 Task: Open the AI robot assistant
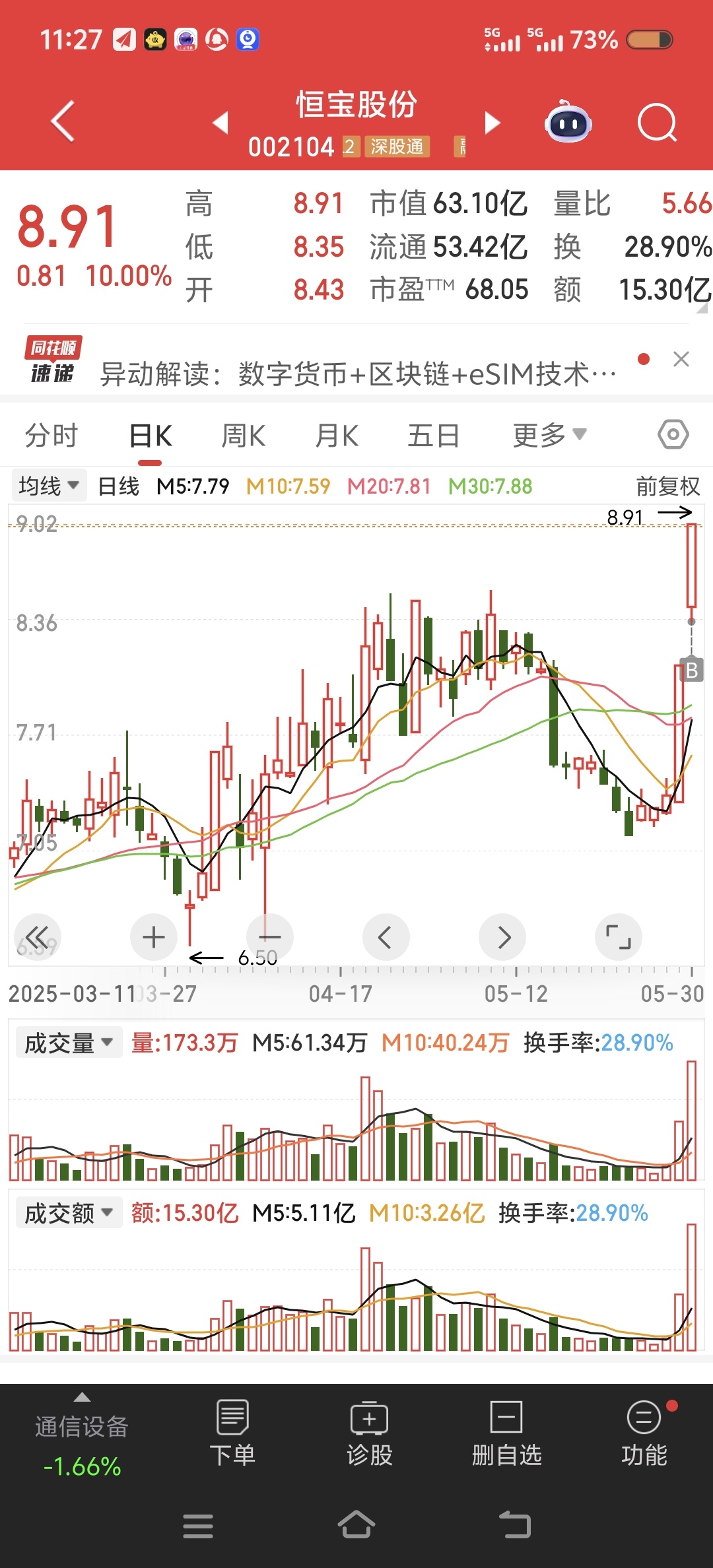click(568, 121)
